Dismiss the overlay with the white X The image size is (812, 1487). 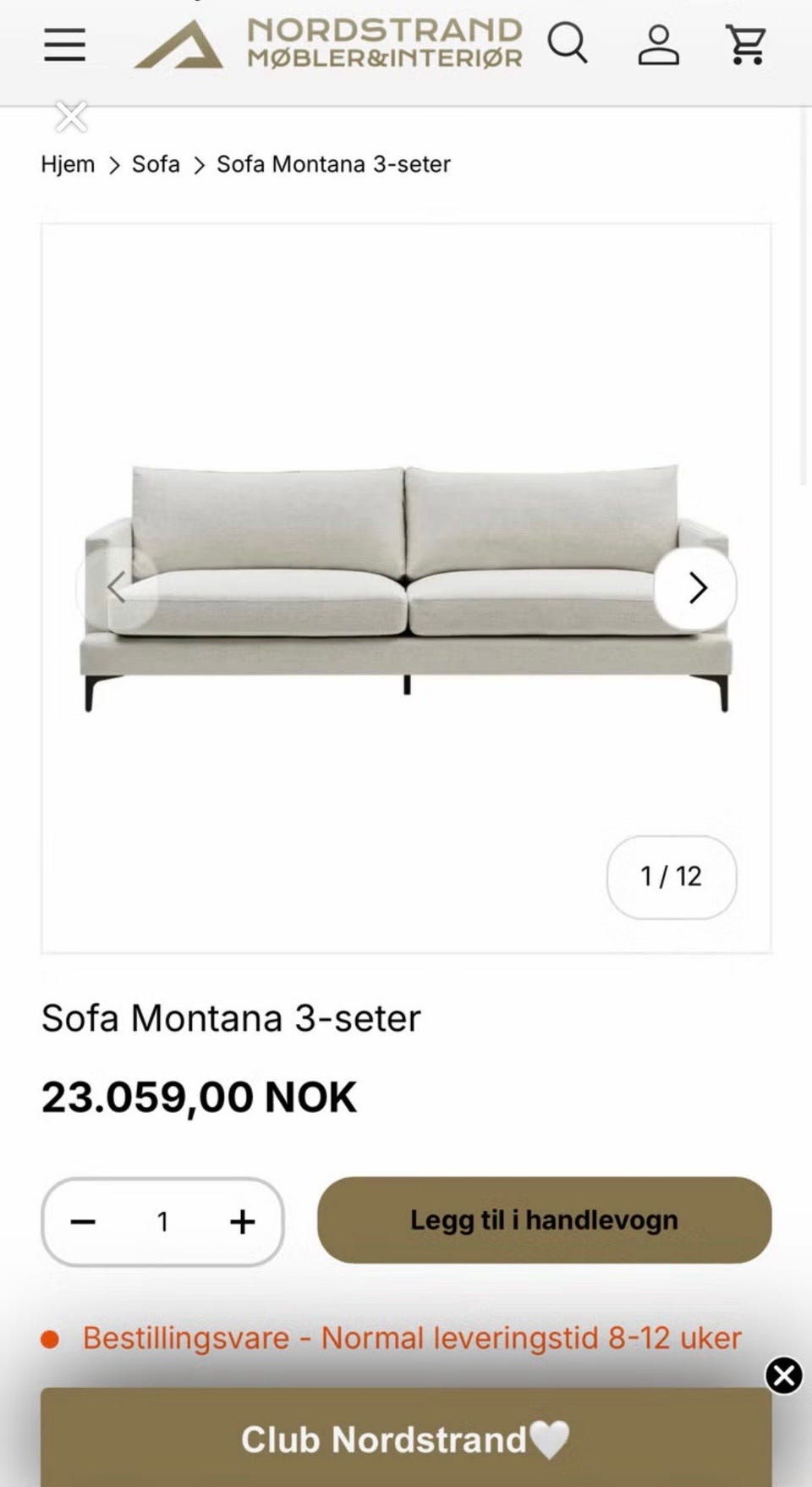coord(71,117)
